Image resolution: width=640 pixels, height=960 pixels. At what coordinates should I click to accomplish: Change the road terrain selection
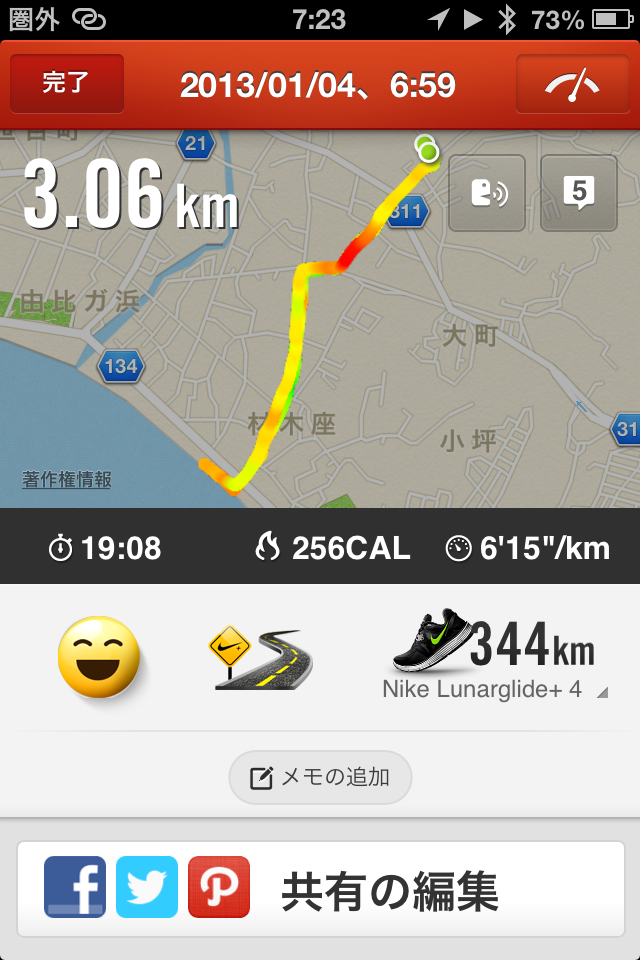tap(260, 657)
